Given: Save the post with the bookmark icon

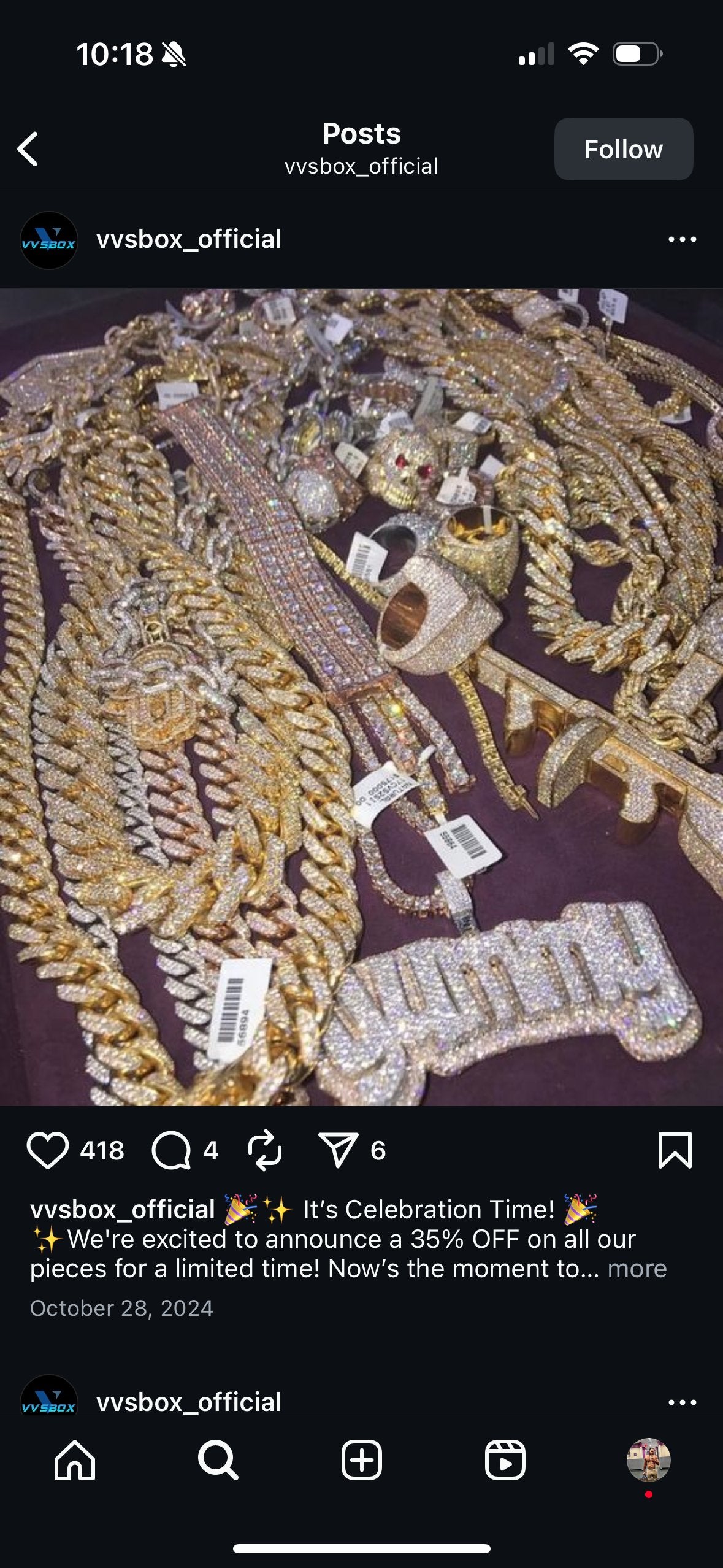Looking at the screenshot, I should coord(675,1150).
